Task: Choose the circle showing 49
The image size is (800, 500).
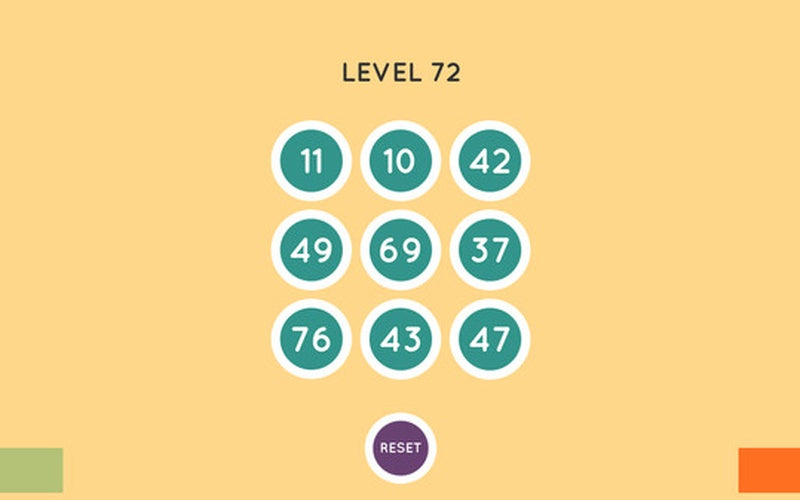Action: [x=311, y=250]
